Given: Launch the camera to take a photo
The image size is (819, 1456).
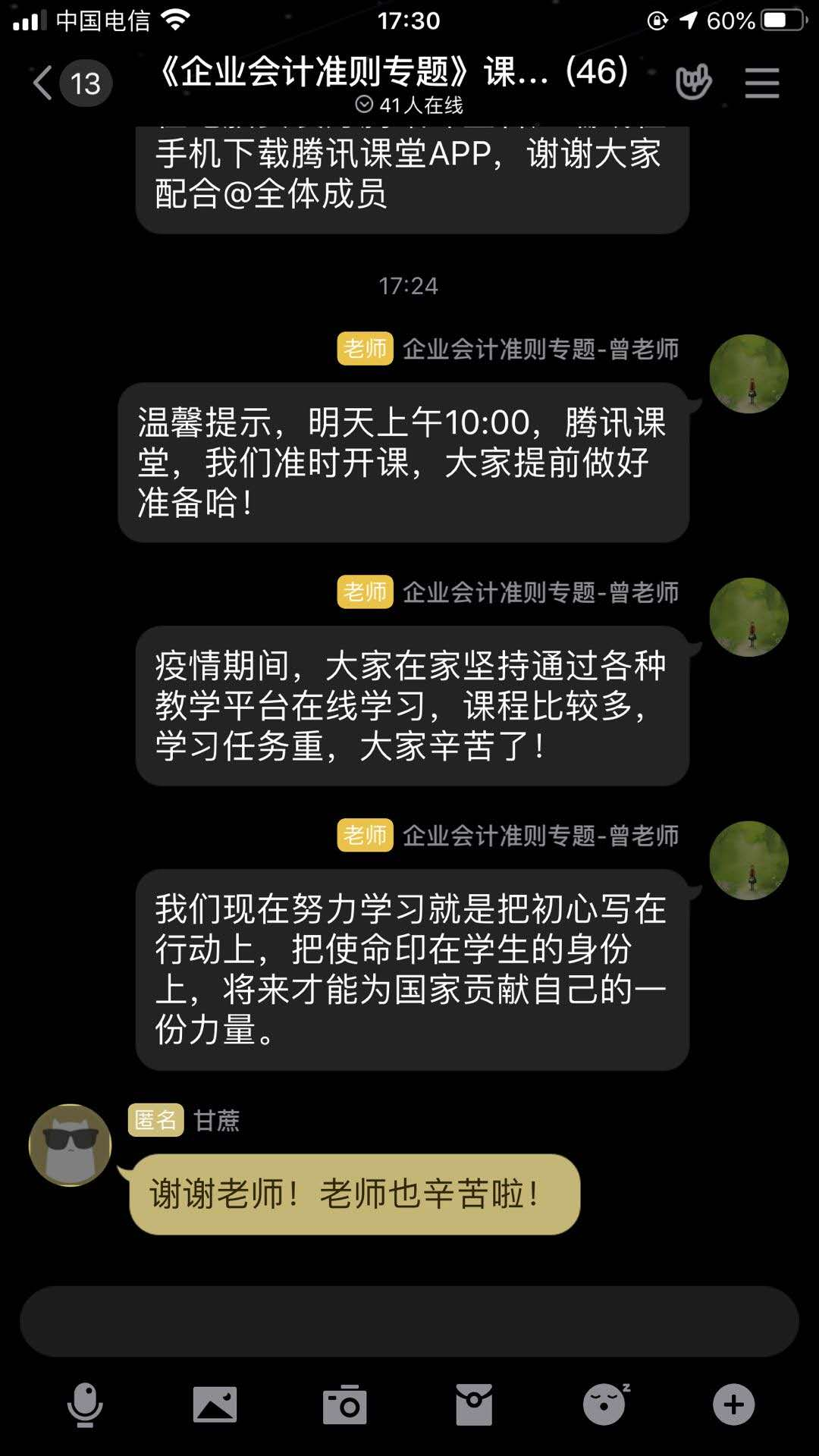Looking at the screenshot, I should pyautogui.click(x=344, y=1404).
